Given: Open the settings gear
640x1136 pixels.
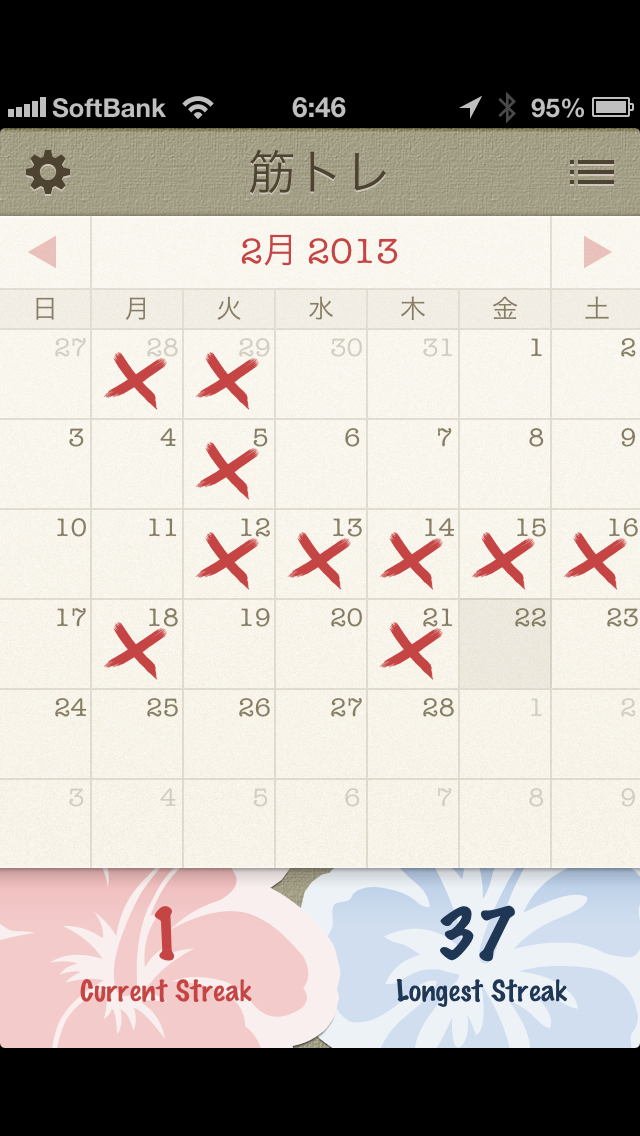Looking at the screenshot, I should pyautogui.click(x=48, y=173).
